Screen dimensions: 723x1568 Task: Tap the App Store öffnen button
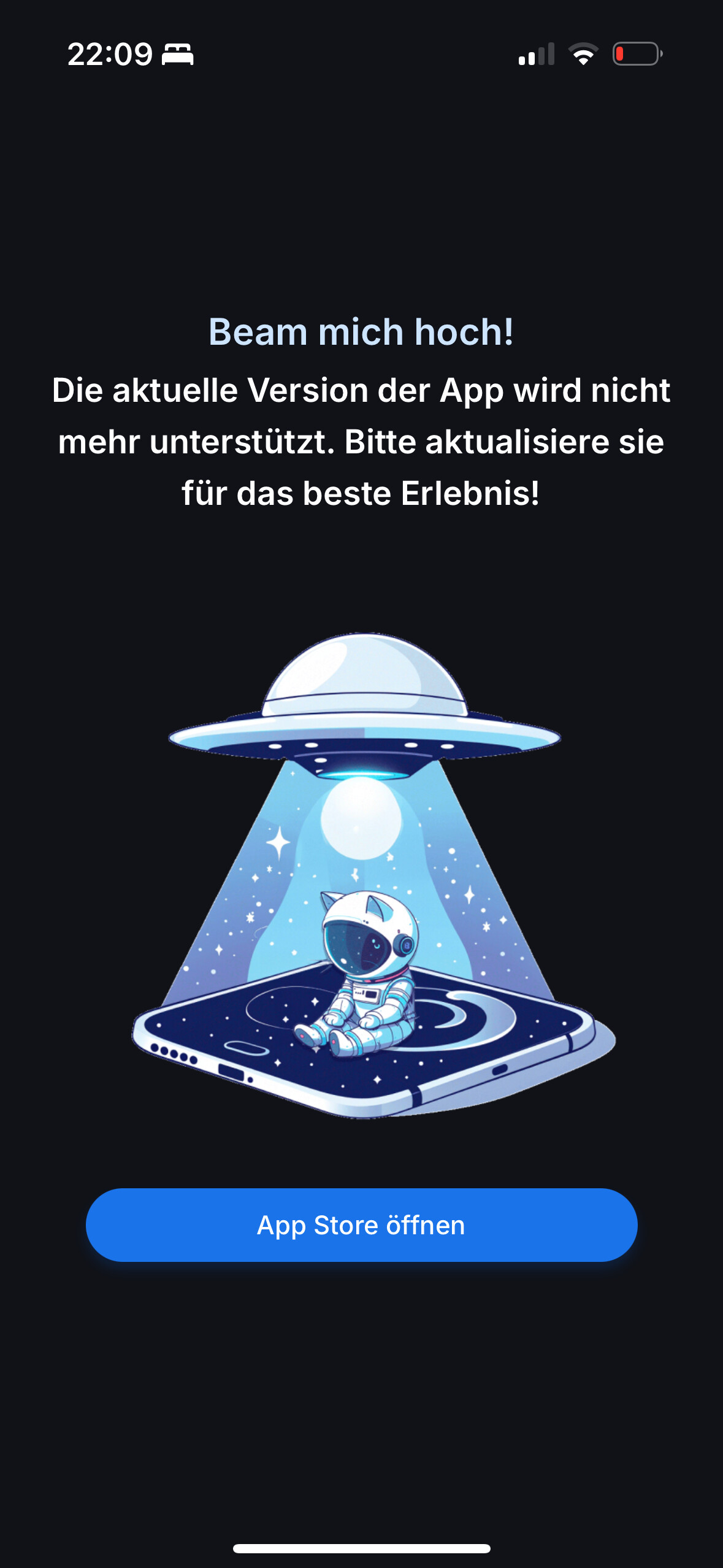[361, 1224]
